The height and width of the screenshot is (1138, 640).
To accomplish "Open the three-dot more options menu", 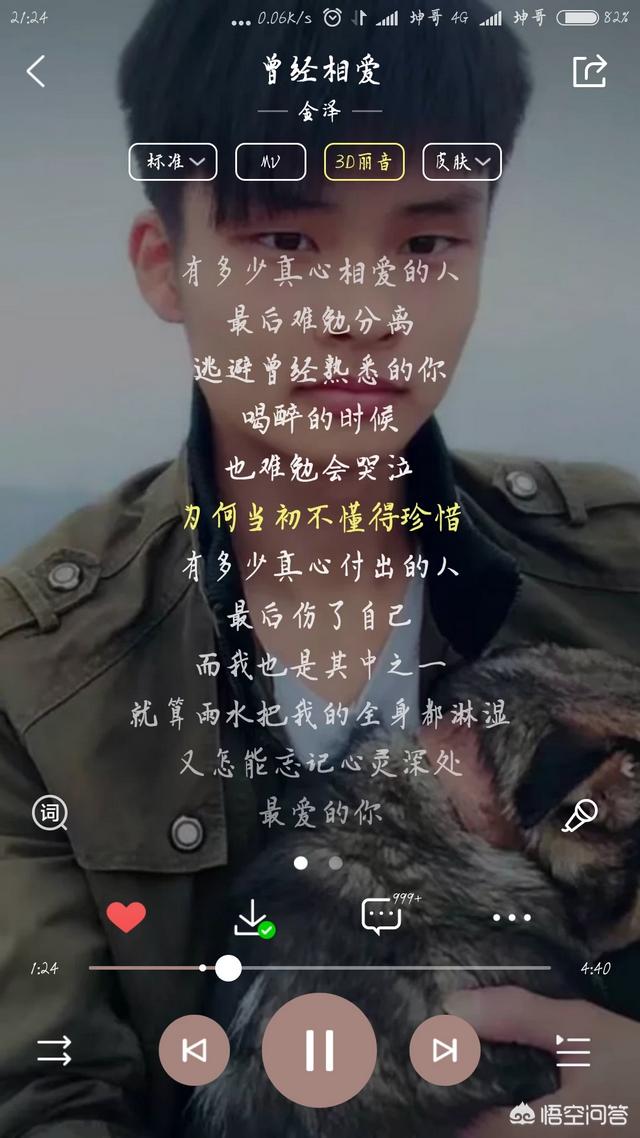I will point(511,917).
